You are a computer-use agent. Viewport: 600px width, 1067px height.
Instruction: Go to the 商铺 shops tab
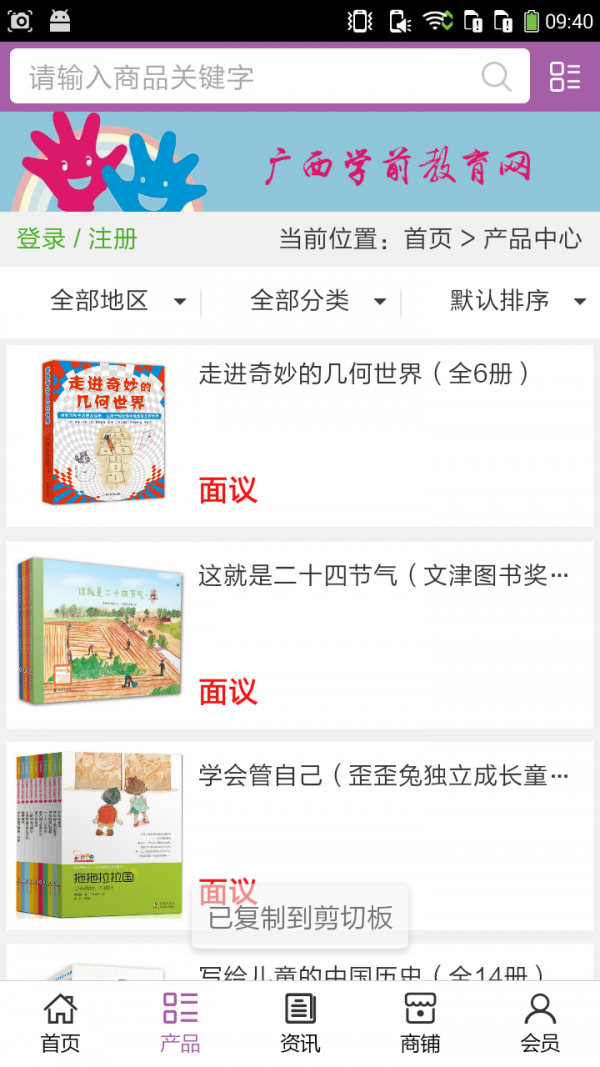coord(420,1022)
